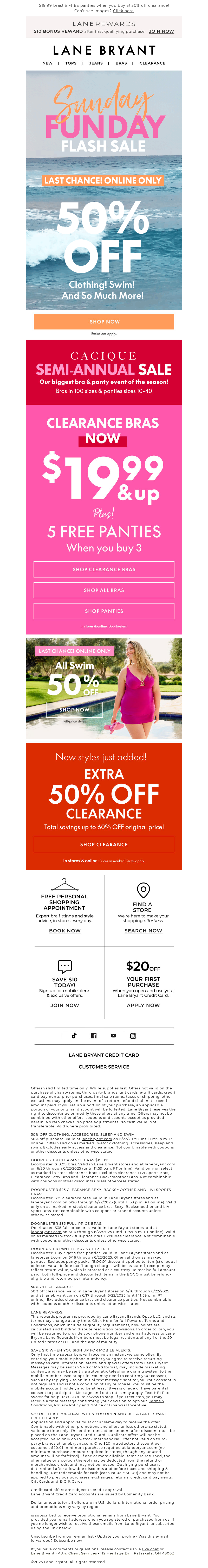
Task: Tap APPLY NOW for the credit card
Action: [143, 1005]
